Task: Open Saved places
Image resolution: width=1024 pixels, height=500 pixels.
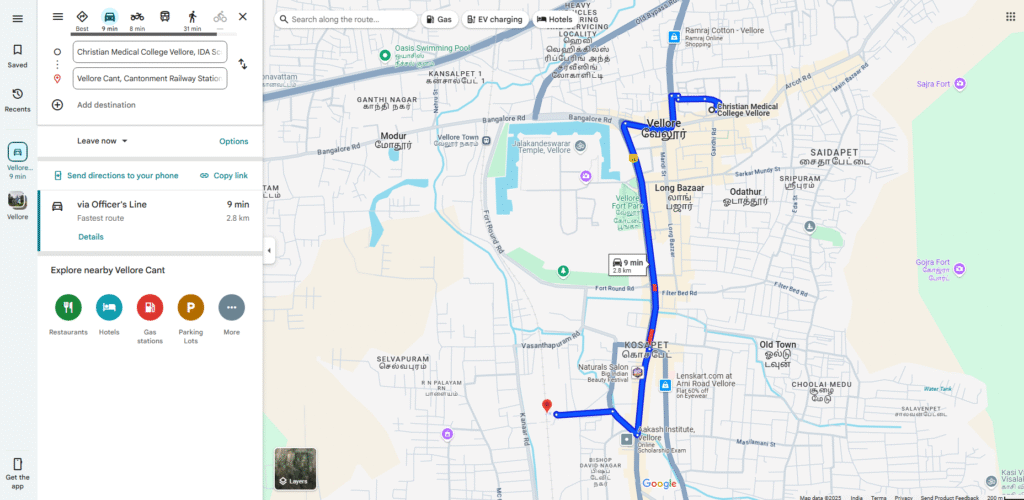Action: pyautogui.click(x=17, y=55)
